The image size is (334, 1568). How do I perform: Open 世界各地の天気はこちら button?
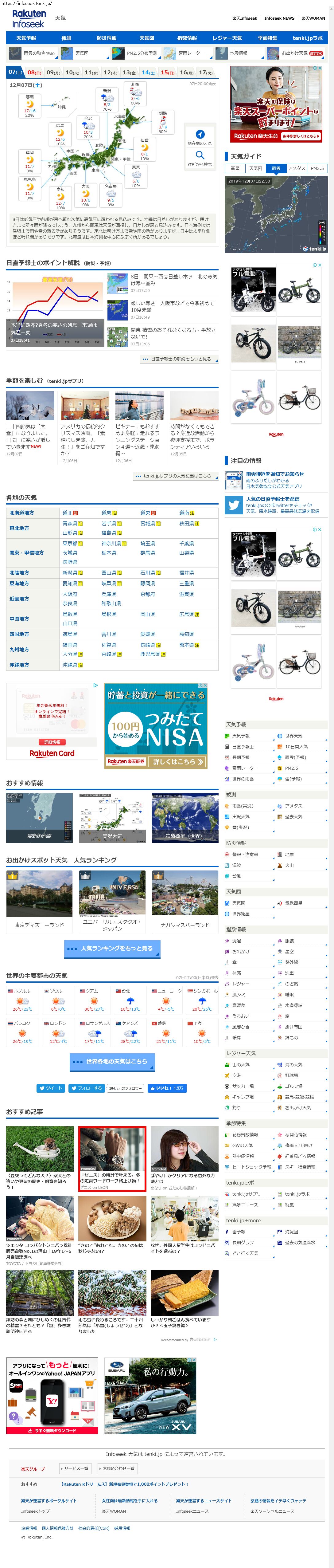(x=112, y=1061)
